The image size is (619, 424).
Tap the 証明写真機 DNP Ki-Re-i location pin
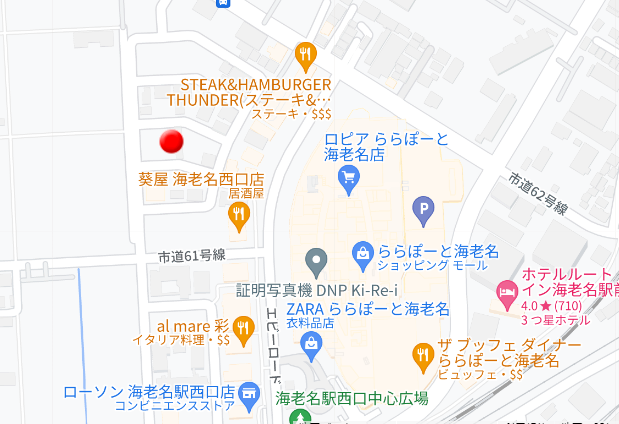point(317,264)
